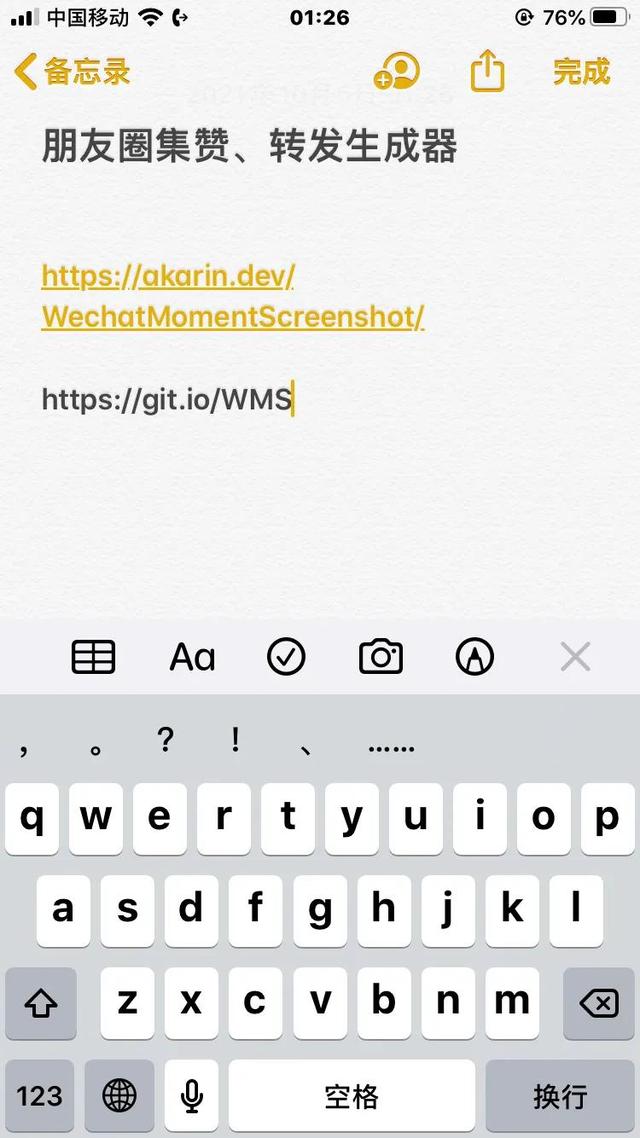Insert a table into the note

click(x=94, y=657)
